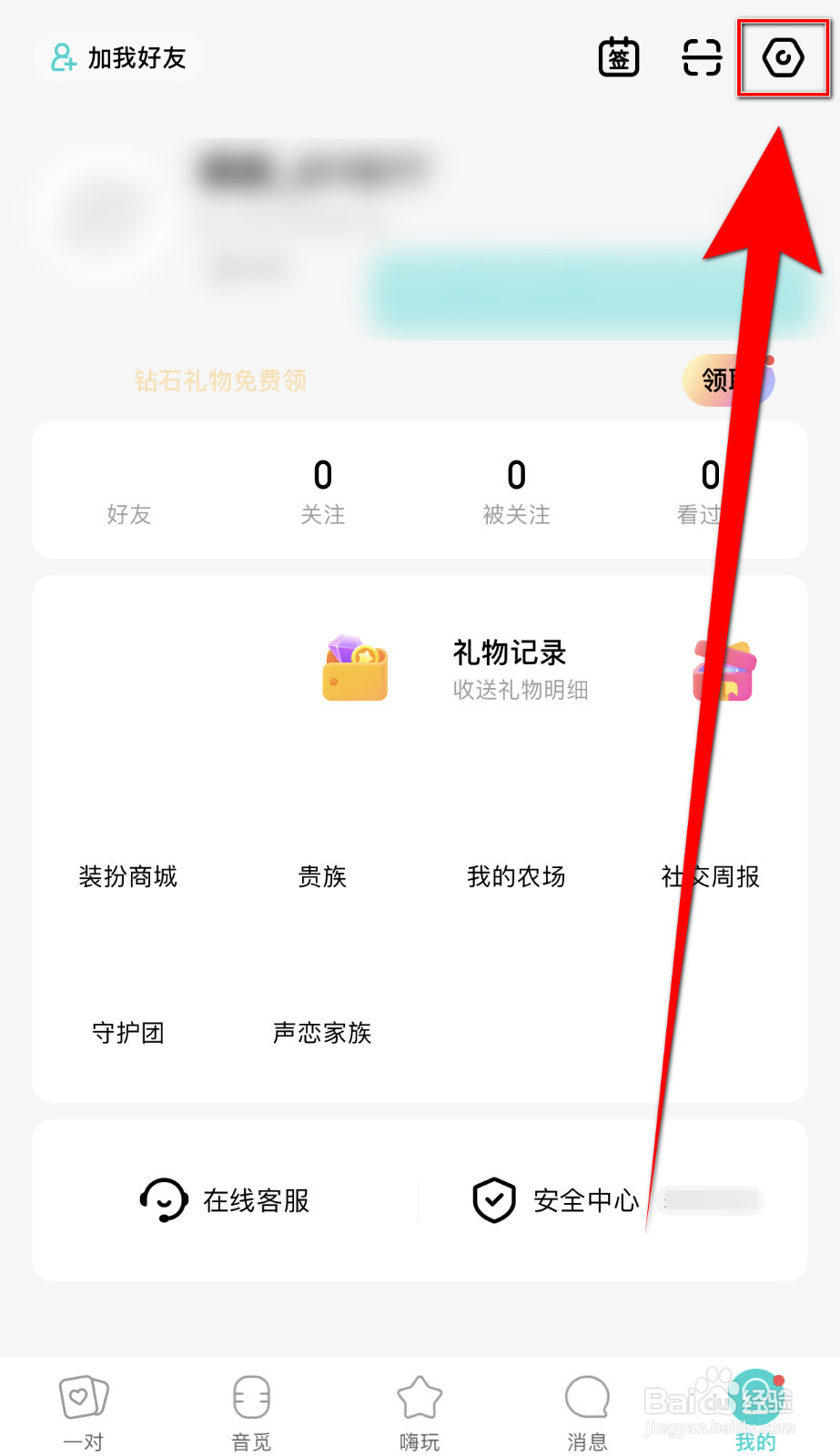The height and width of the screenshot is (1456, 840).
Task: Open the settings gear icon
Action: tap(783, 57)
